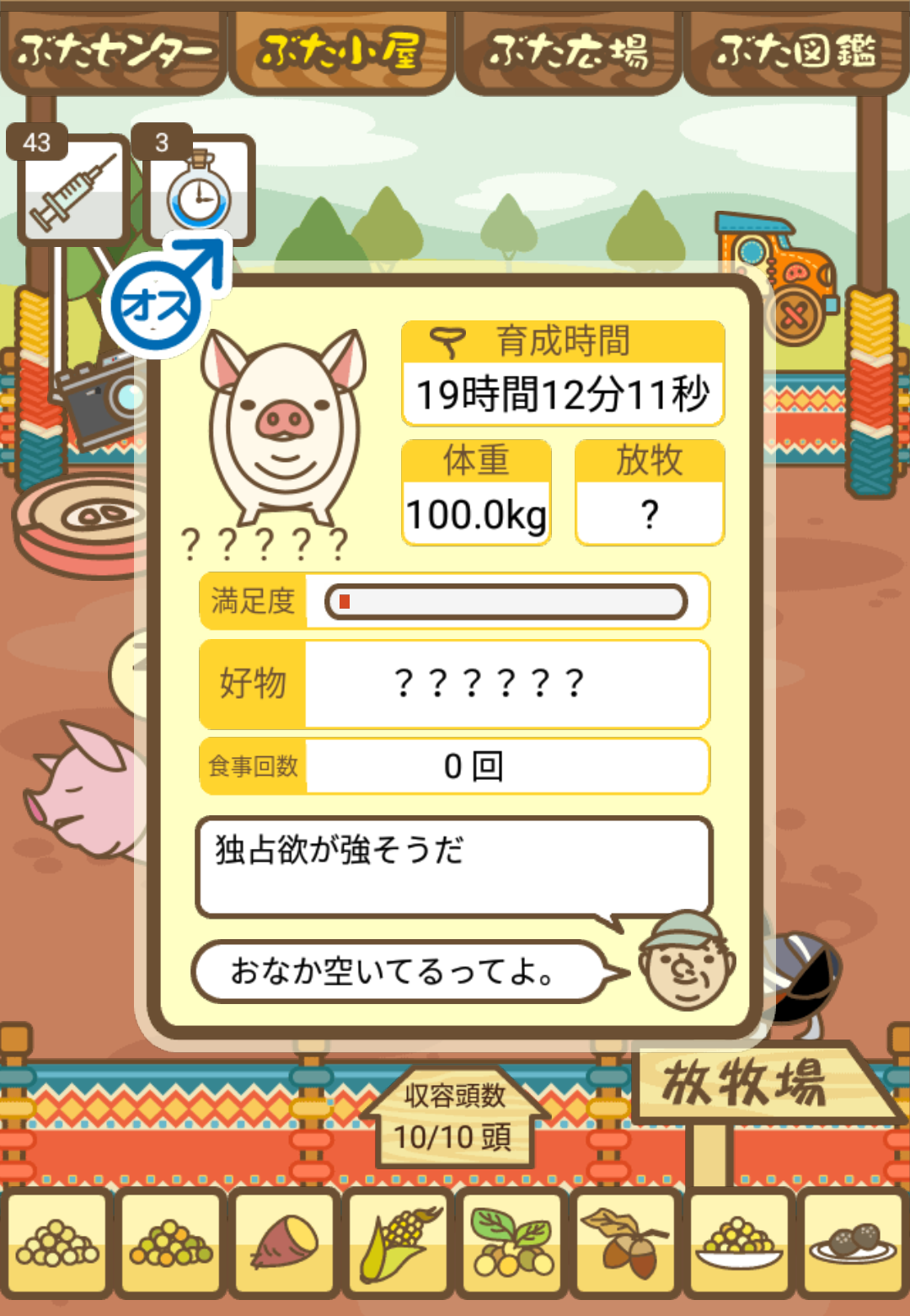Viewport: 910px width, 1316px height.
Task: Select the white beans feed
Action: tap(57, 1243)
